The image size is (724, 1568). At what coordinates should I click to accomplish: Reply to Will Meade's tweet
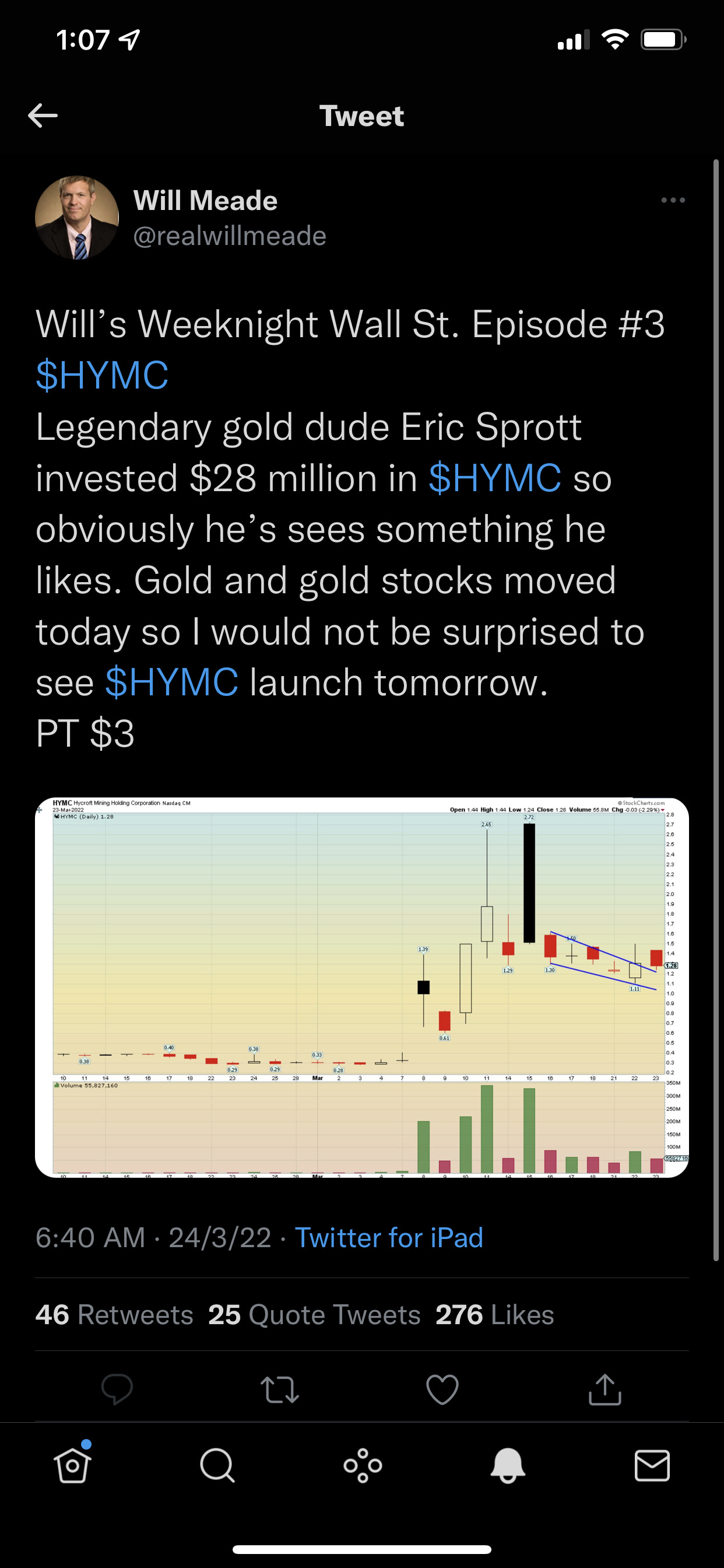117,1389
